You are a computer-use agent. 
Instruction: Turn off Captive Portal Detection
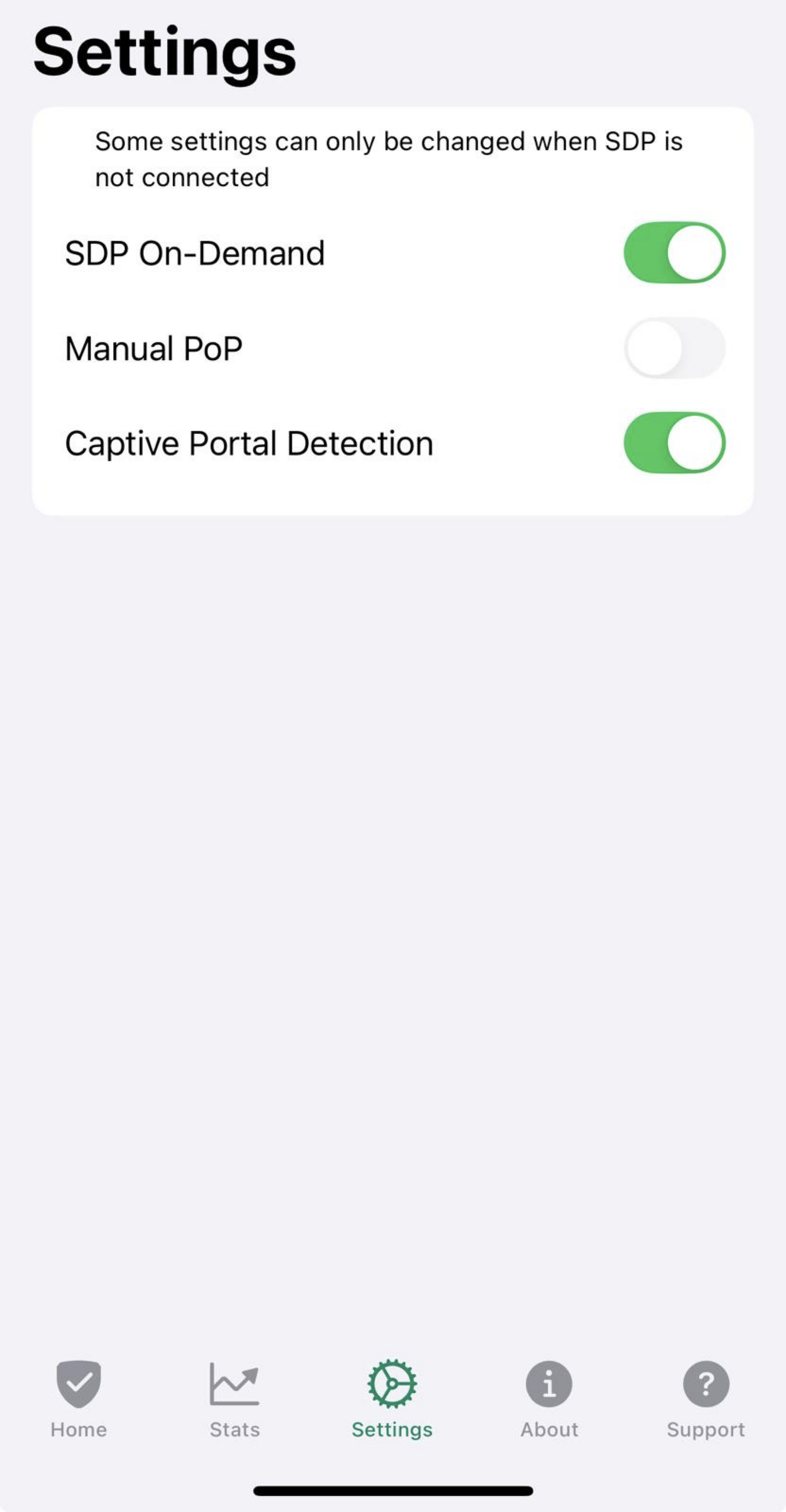coord(675,443)
